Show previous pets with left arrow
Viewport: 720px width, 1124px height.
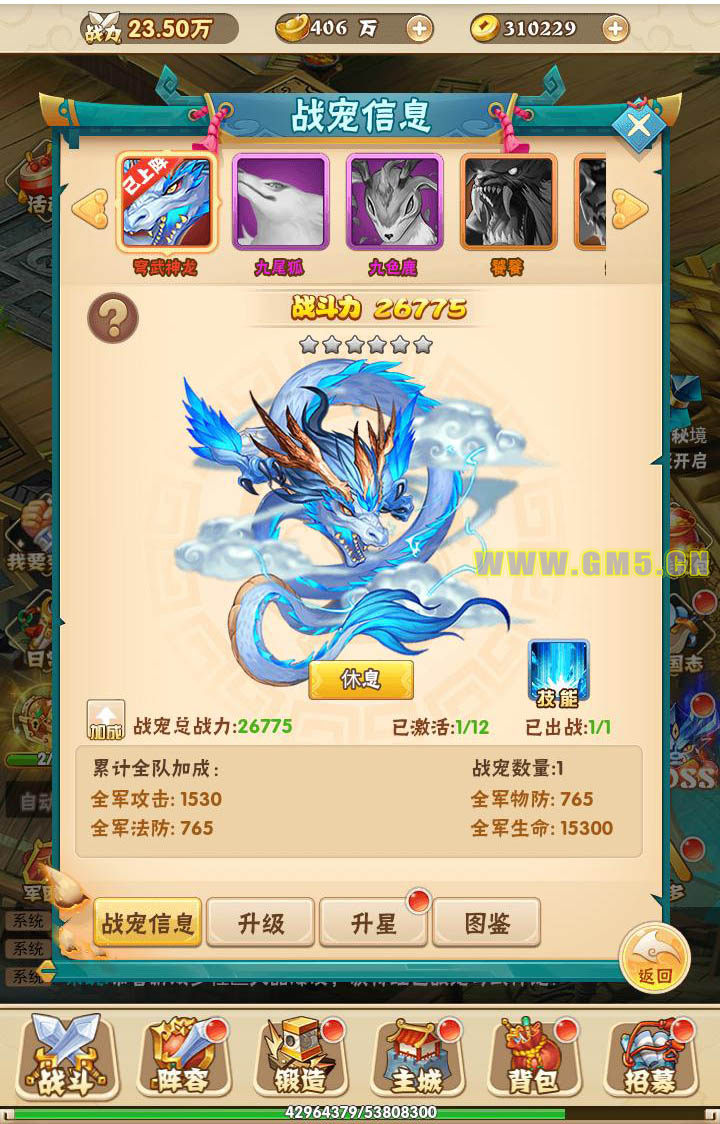coord(90,209)
